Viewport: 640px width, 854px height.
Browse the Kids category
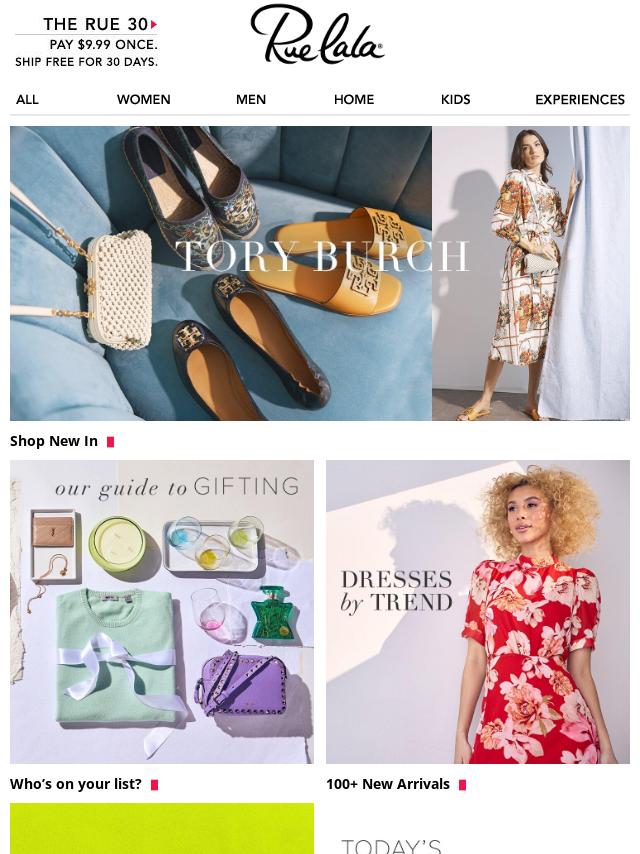tap(455, 100)
